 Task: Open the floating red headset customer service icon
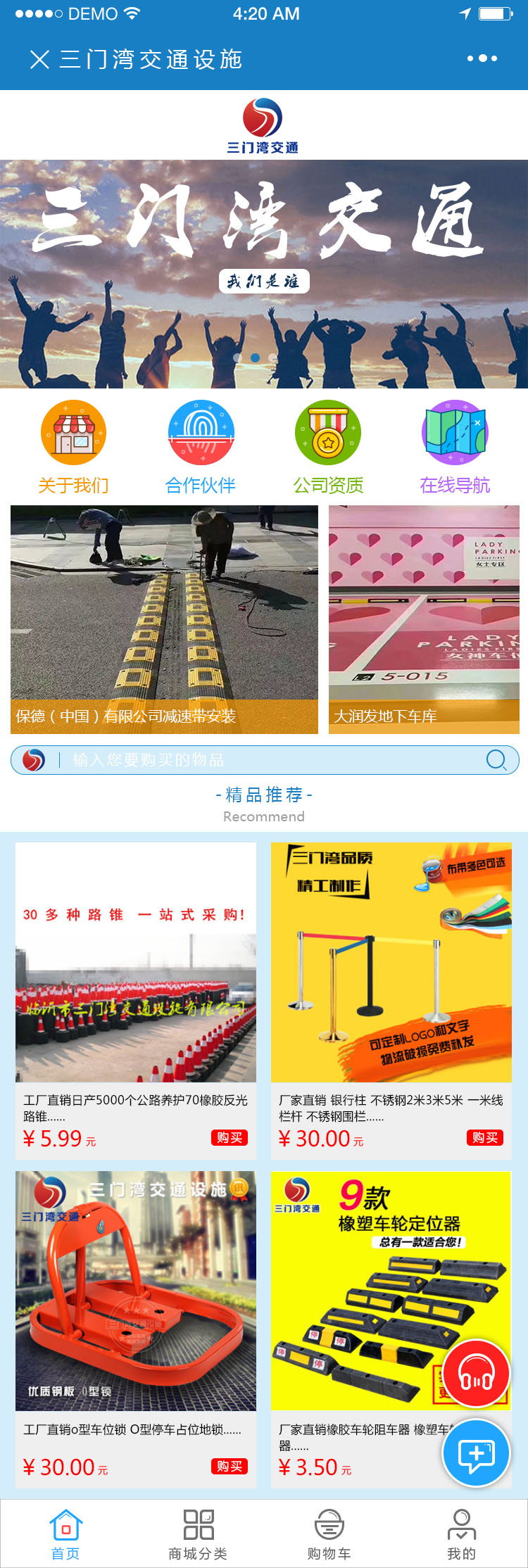(476, 1374)
